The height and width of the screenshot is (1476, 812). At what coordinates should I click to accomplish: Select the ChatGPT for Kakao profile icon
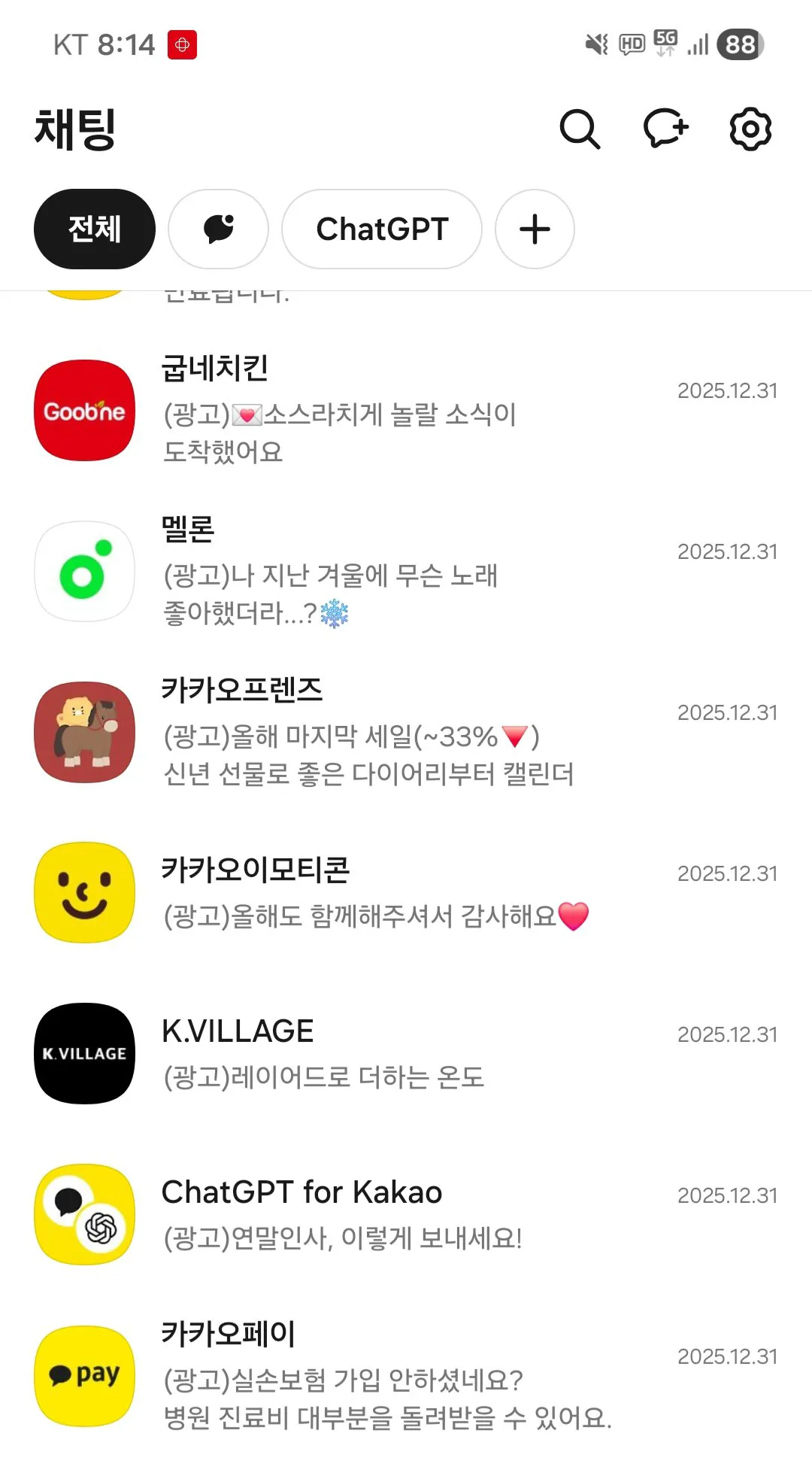(x=83, y=1214)
